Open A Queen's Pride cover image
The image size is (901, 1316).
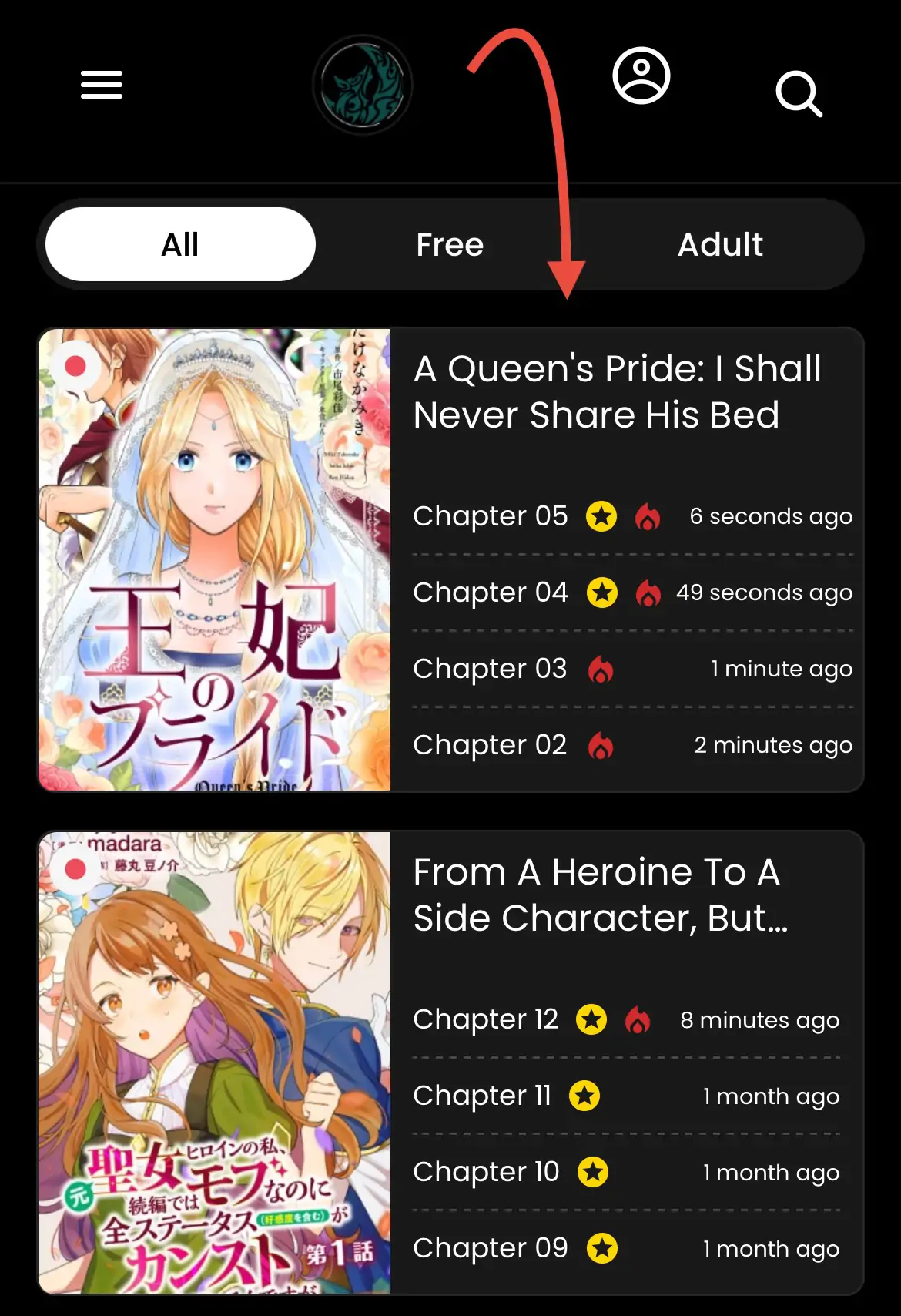[215, 559]
